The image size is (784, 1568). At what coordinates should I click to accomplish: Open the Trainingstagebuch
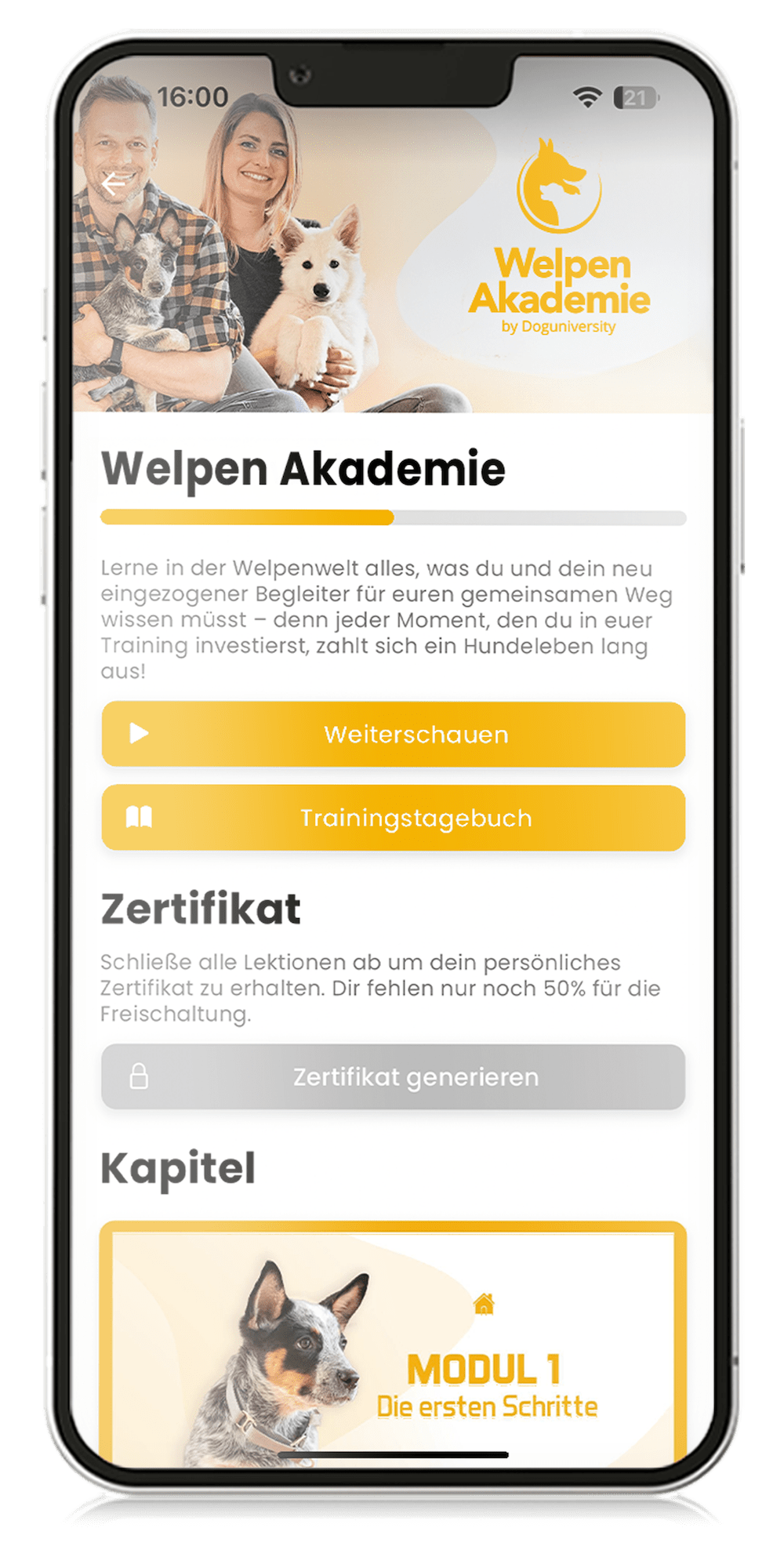coord(394,818)
